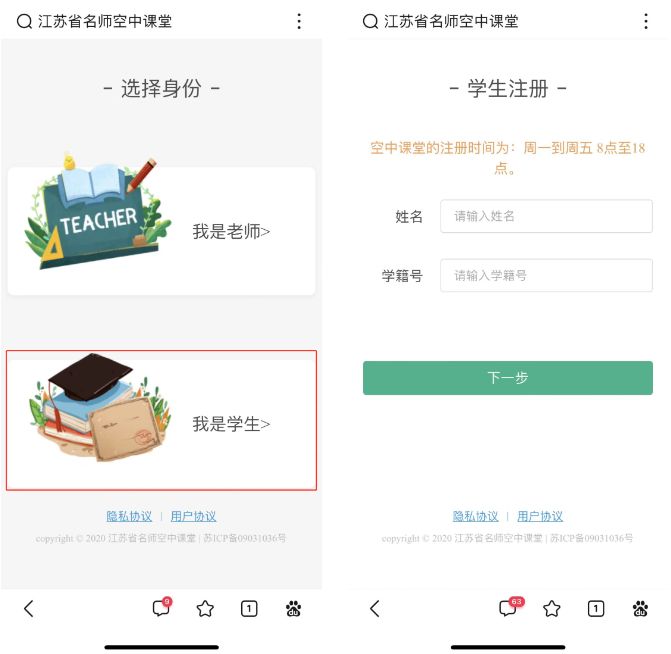671x654 pixels.
Task: Choose the 我是老师 teacher card
Action: (161, 231)
